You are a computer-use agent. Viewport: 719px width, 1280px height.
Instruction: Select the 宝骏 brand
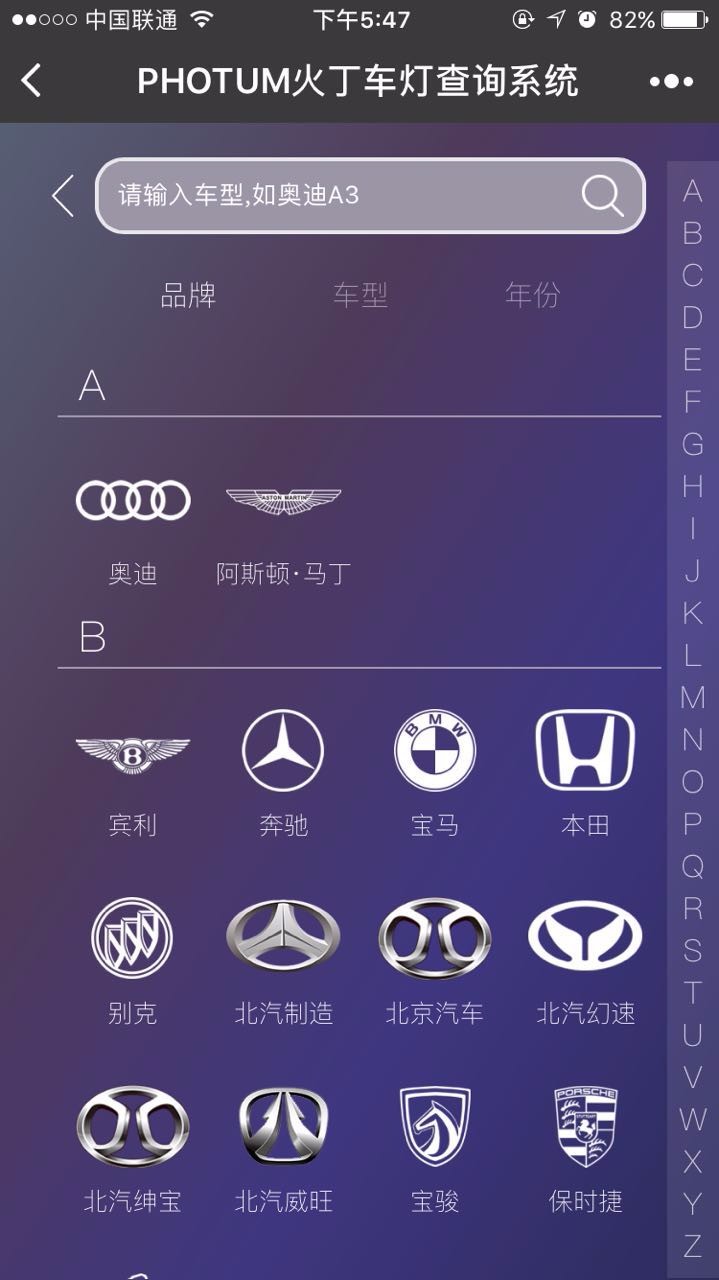(435, 1150)
